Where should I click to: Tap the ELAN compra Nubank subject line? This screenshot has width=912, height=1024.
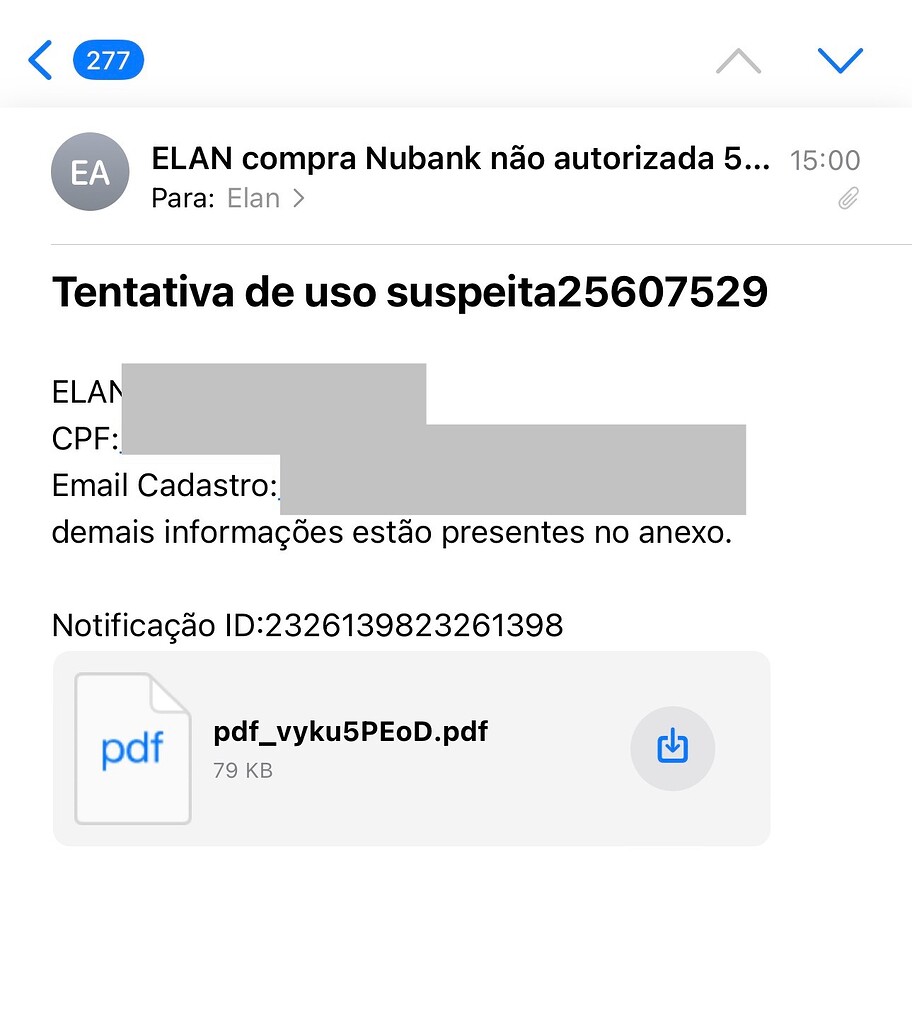[x=458, y=160]
